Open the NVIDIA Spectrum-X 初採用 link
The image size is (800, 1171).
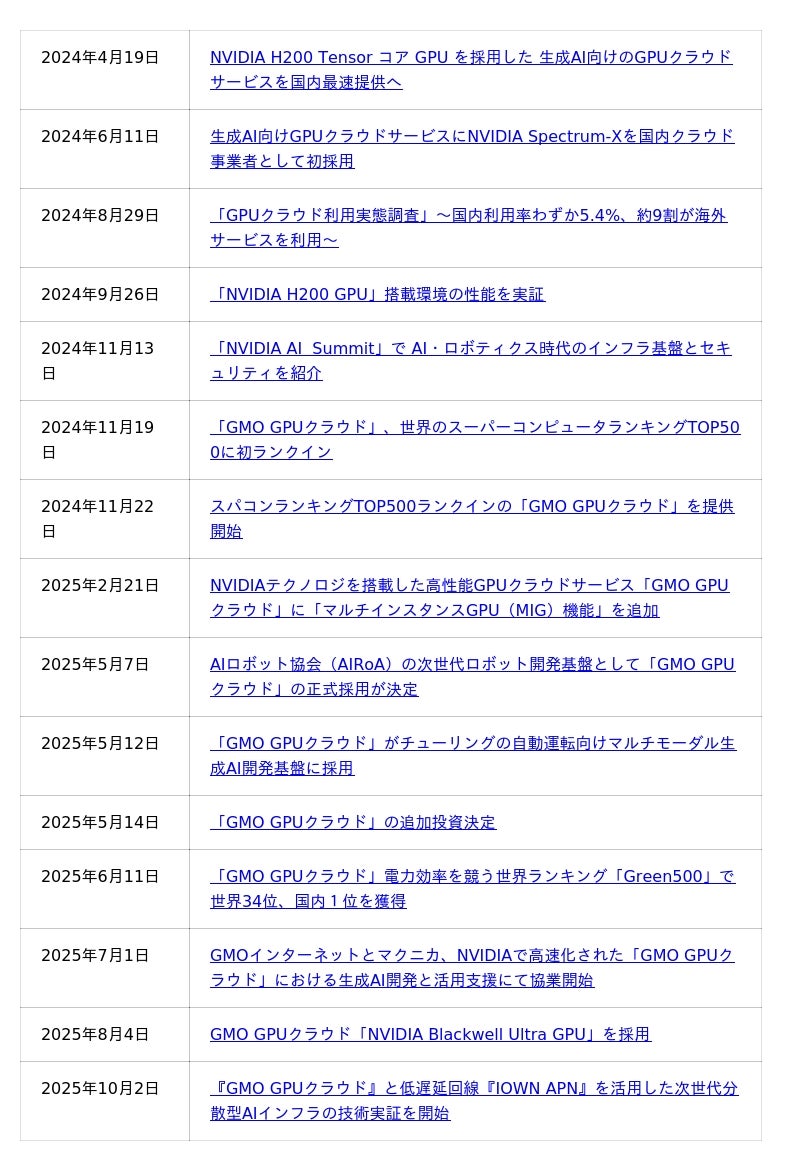[471, 137]
